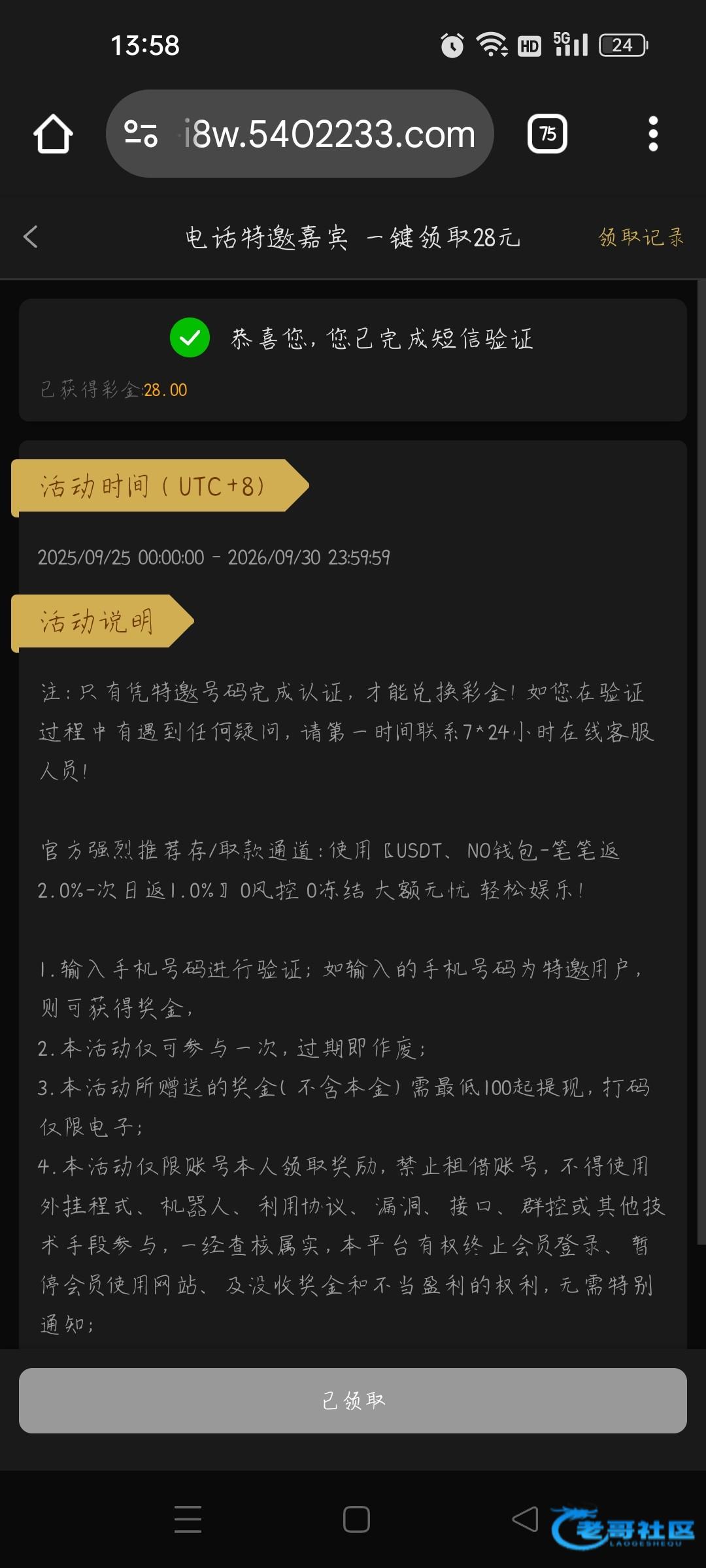Go back using the page's back arrow
The height and width of the screenshot is (1568, 706).
[x=31, y=237]
